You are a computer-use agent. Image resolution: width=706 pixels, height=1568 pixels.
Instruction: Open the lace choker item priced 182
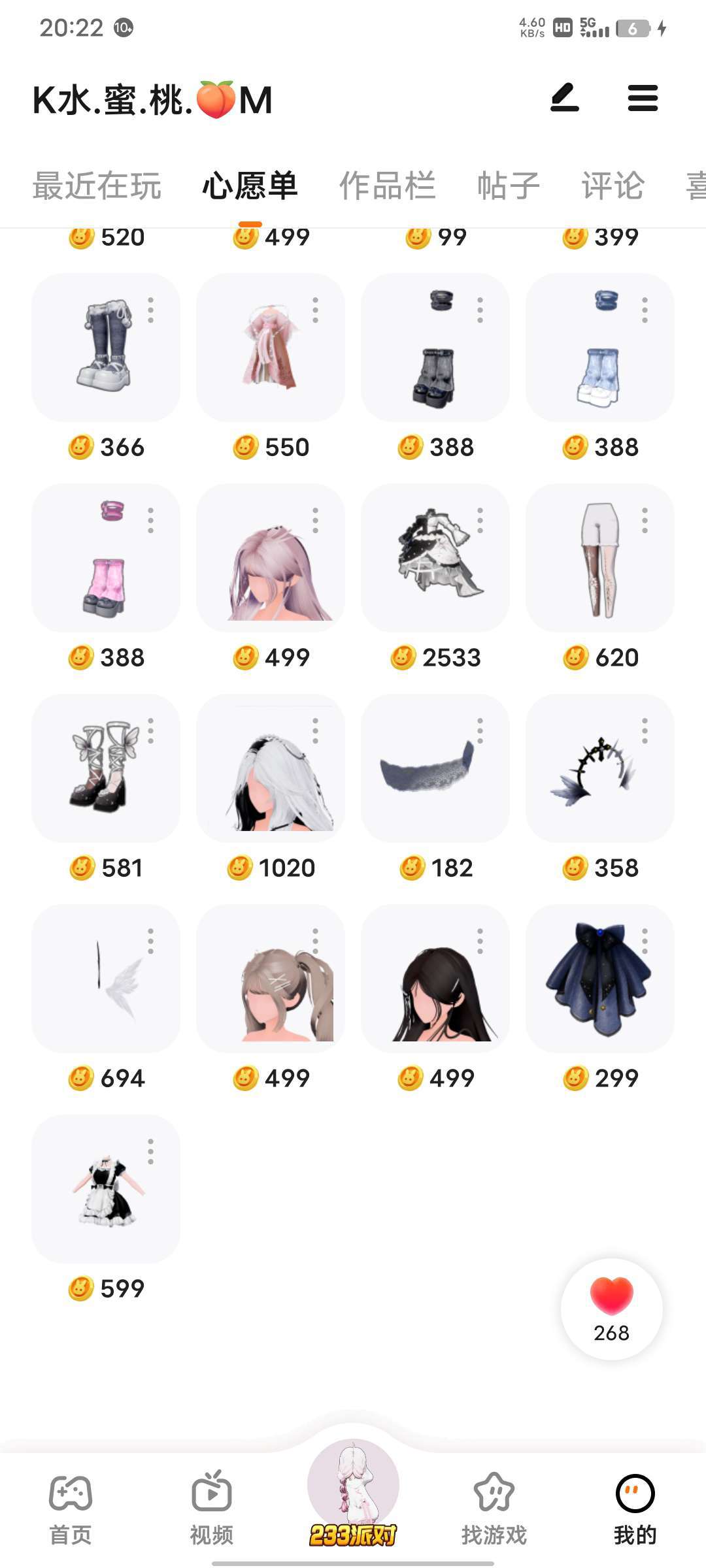point(435,768)
